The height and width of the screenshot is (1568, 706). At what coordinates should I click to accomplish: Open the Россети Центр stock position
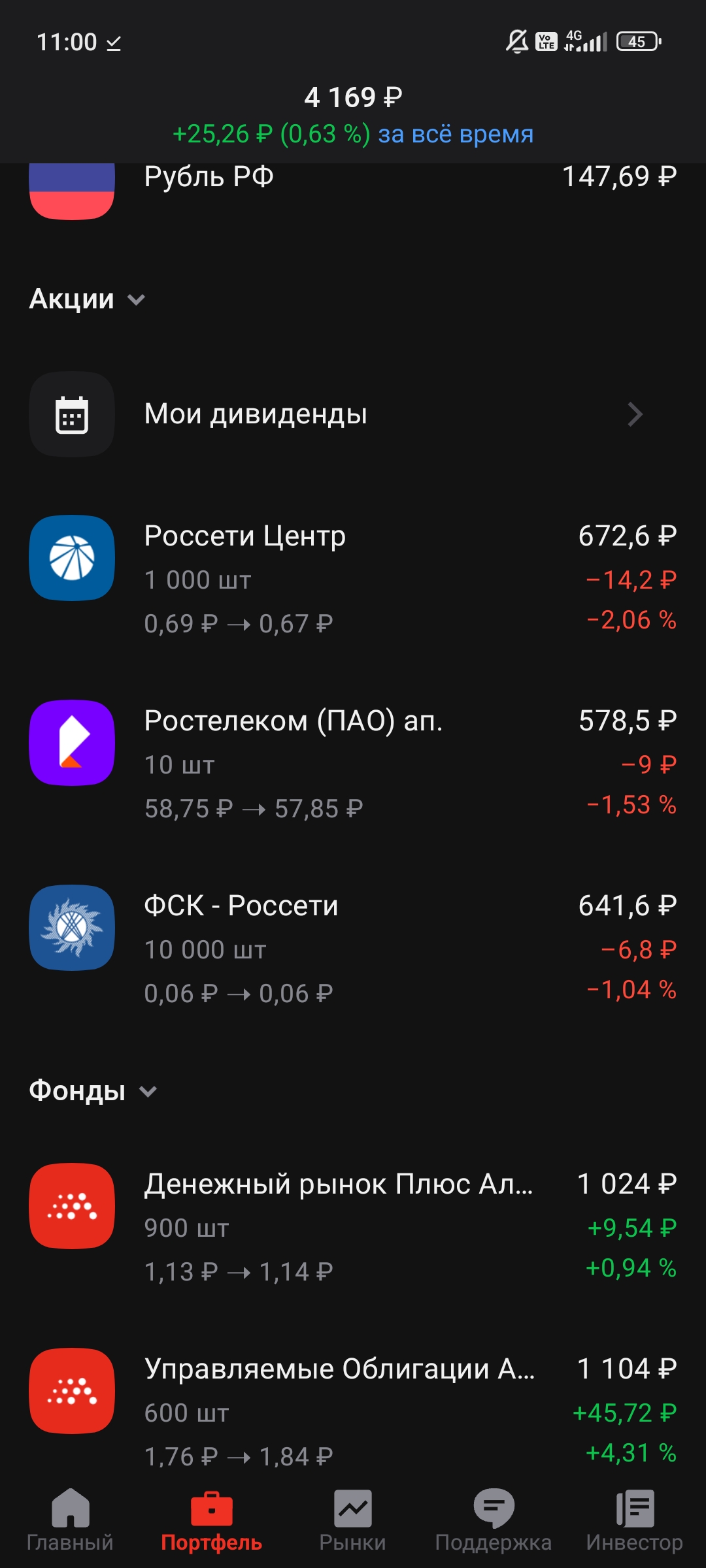(353, 579)
